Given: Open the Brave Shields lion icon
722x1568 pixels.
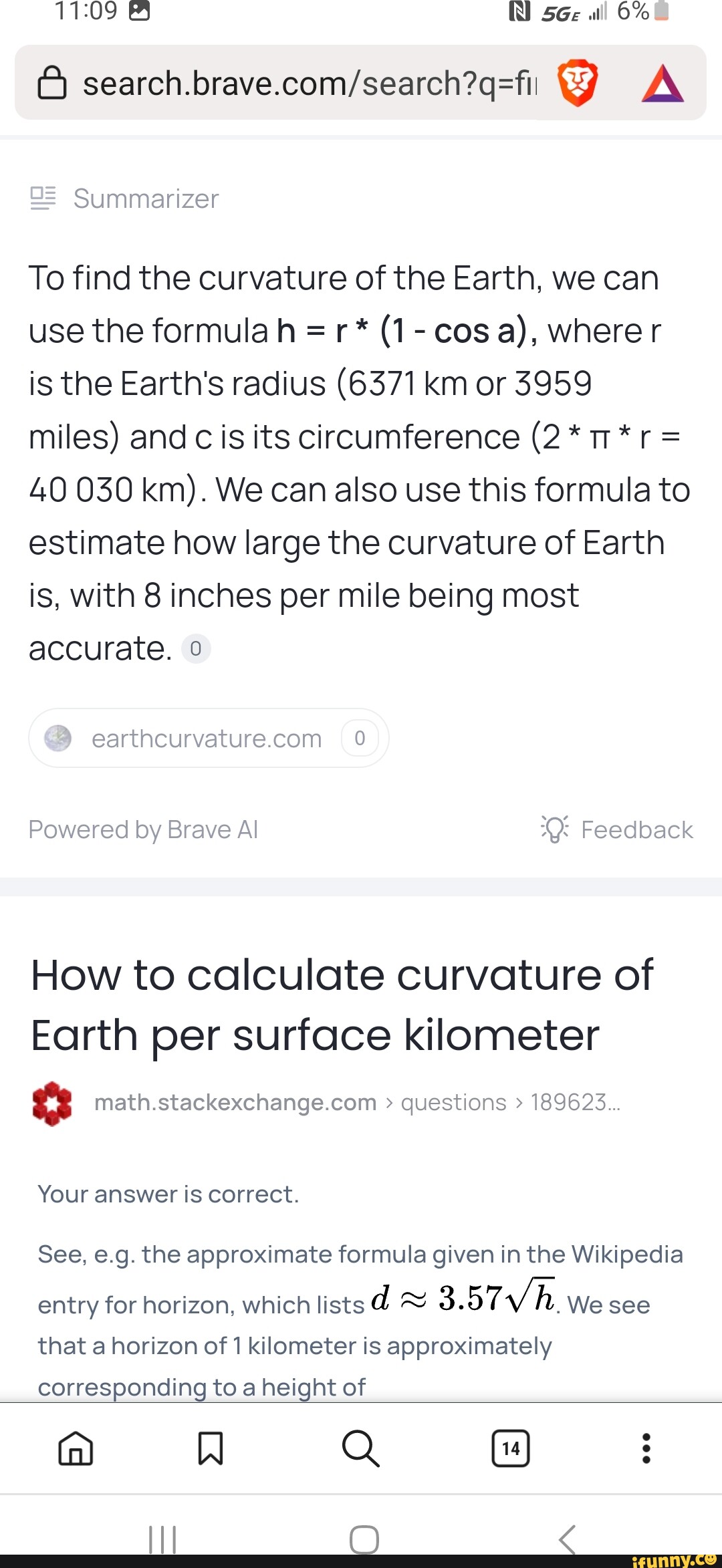Looking at the screenshot, I should click(x=577, y=84).
